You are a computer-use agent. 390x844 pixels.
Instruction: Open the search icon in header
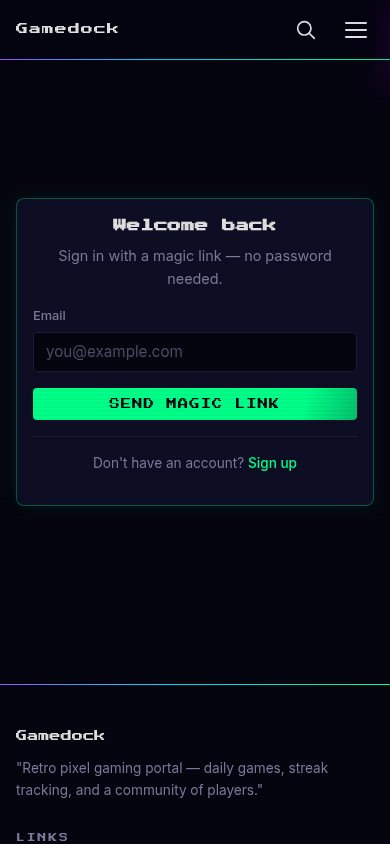(306, 30)
